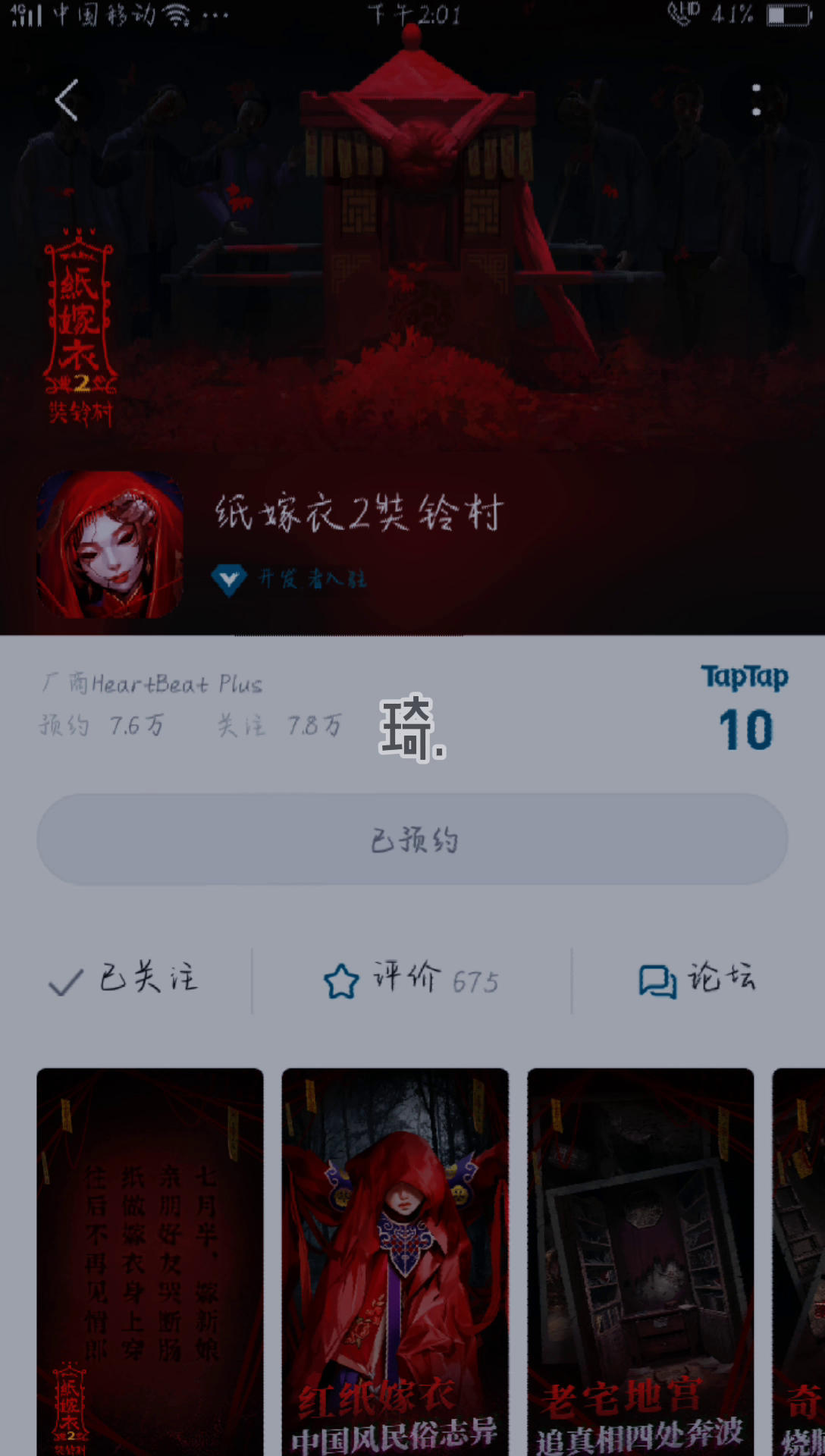
Task: Tap 已关注 to change follow status
Action: [x=124, y=978]
